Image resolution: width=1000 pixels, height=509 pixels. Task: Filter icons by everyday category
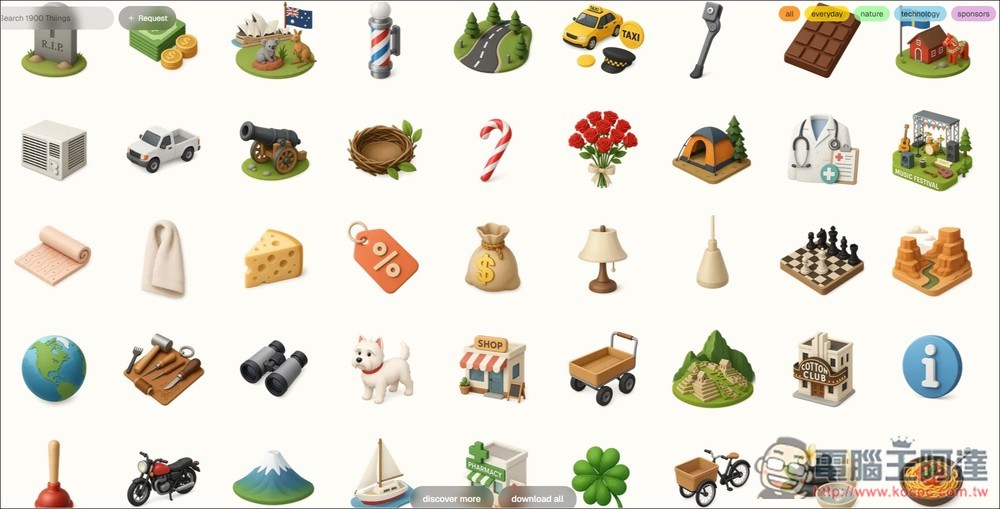point(827,14)
